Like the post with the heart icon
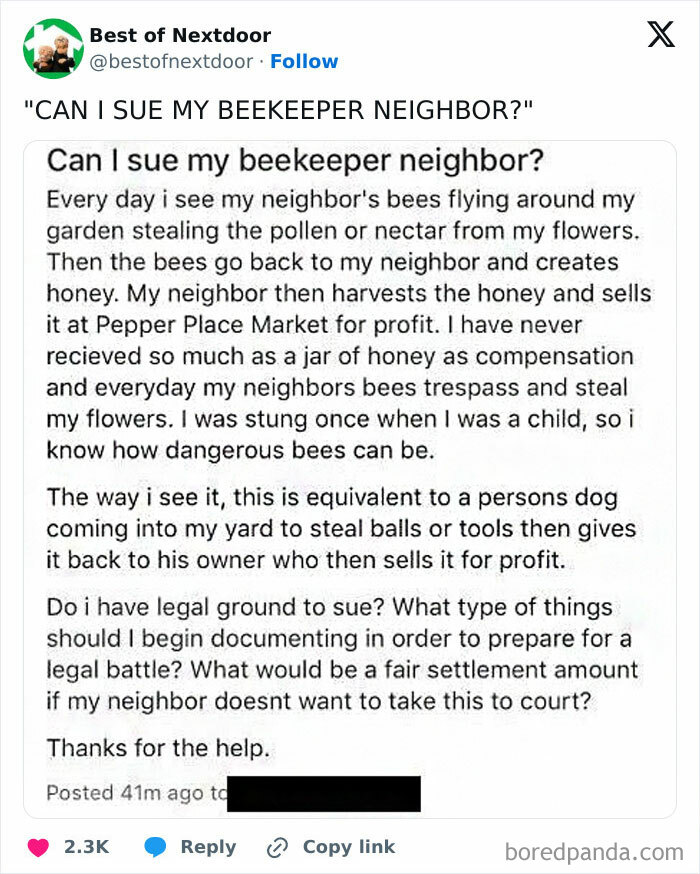 point(39,847)
